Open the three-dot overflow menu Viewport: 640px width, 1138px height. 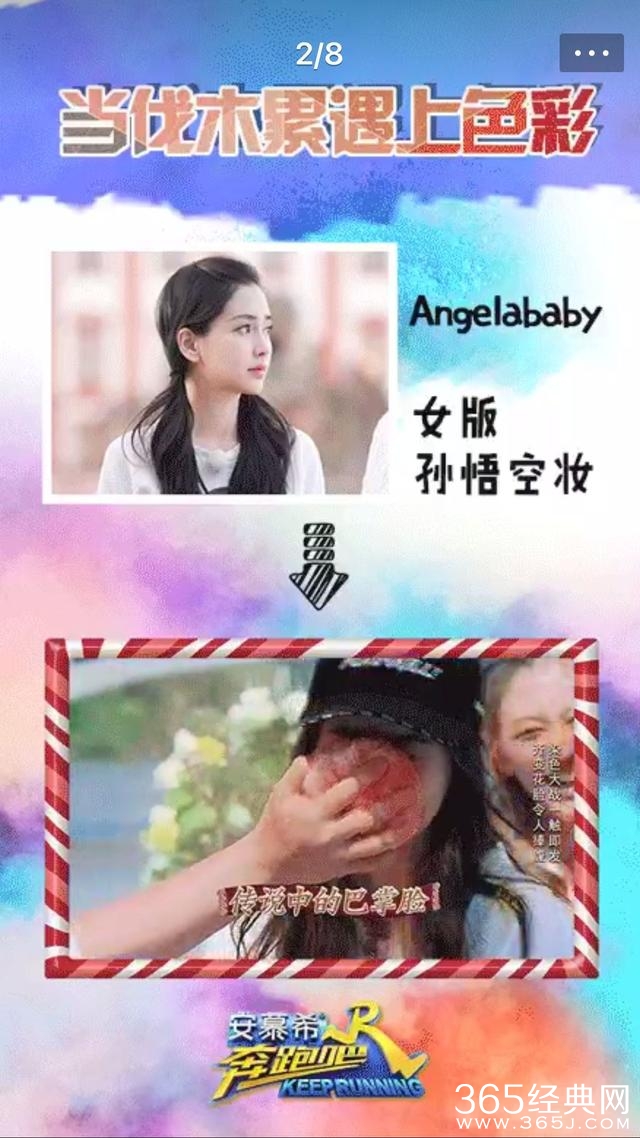(x=591, y=53)
